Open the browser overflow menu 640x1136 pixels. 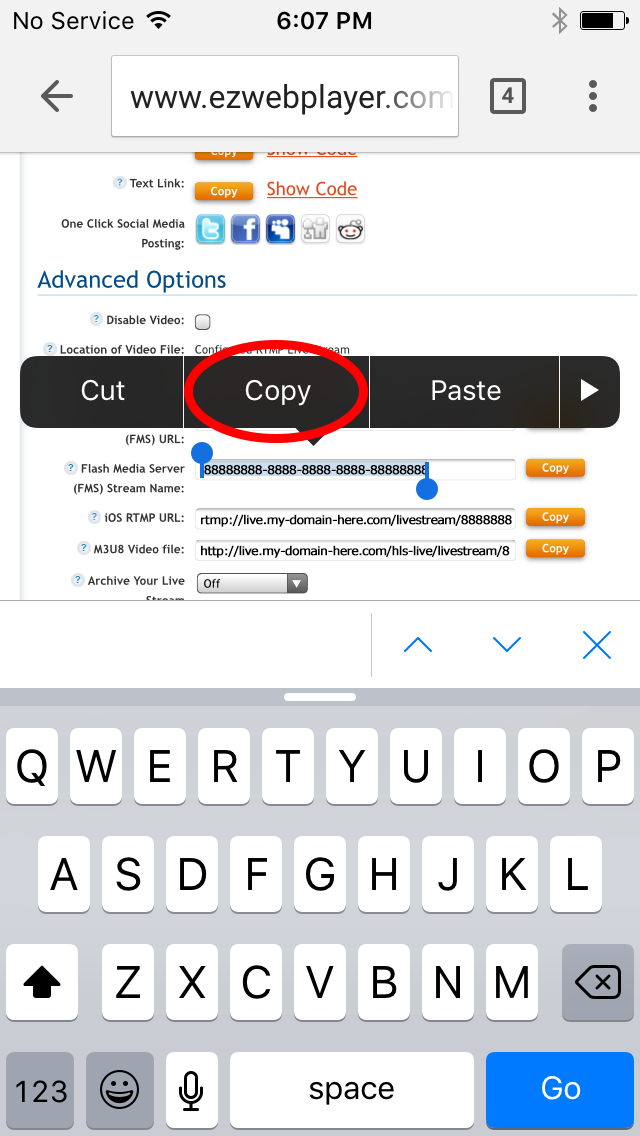(x=593, y=96)
